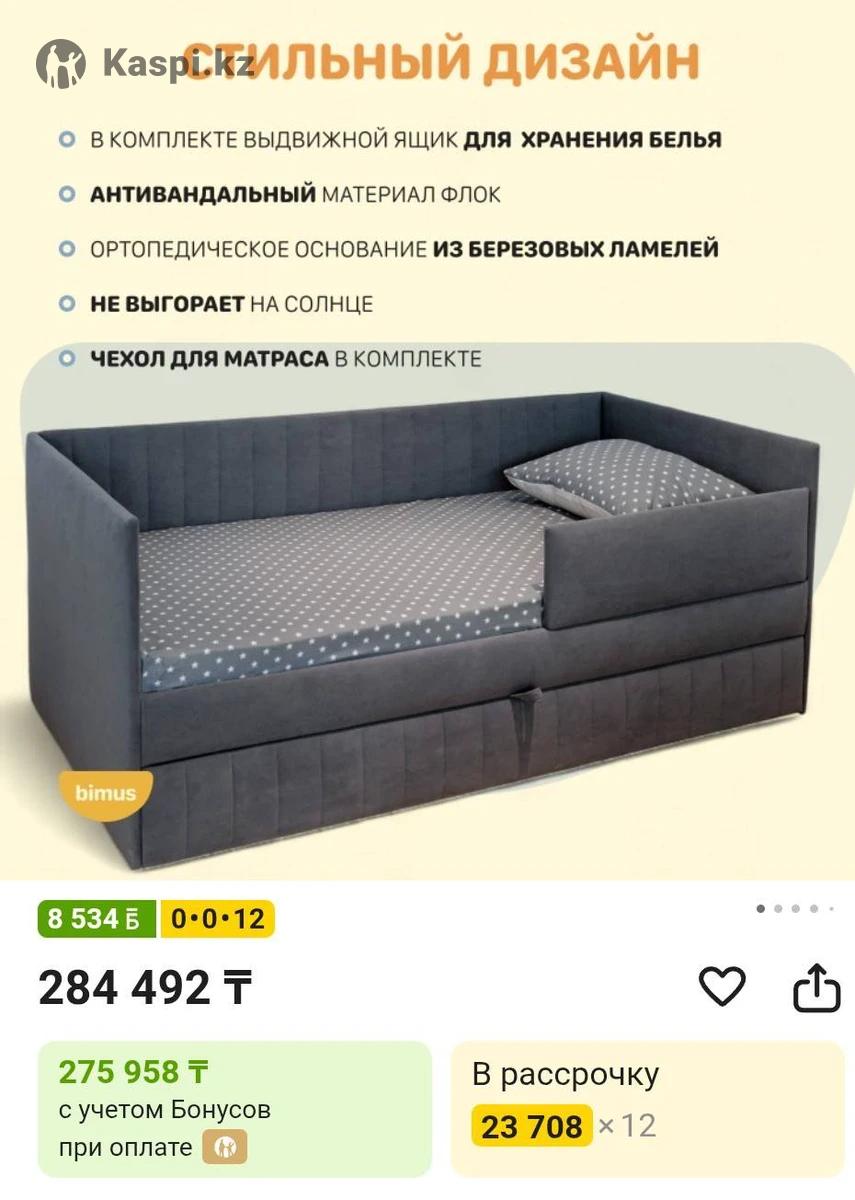Image resolution: width=855 pixels, height=1200 pixels.
Task: Tap the image page indicator dots
Action: tap(795, 909)
